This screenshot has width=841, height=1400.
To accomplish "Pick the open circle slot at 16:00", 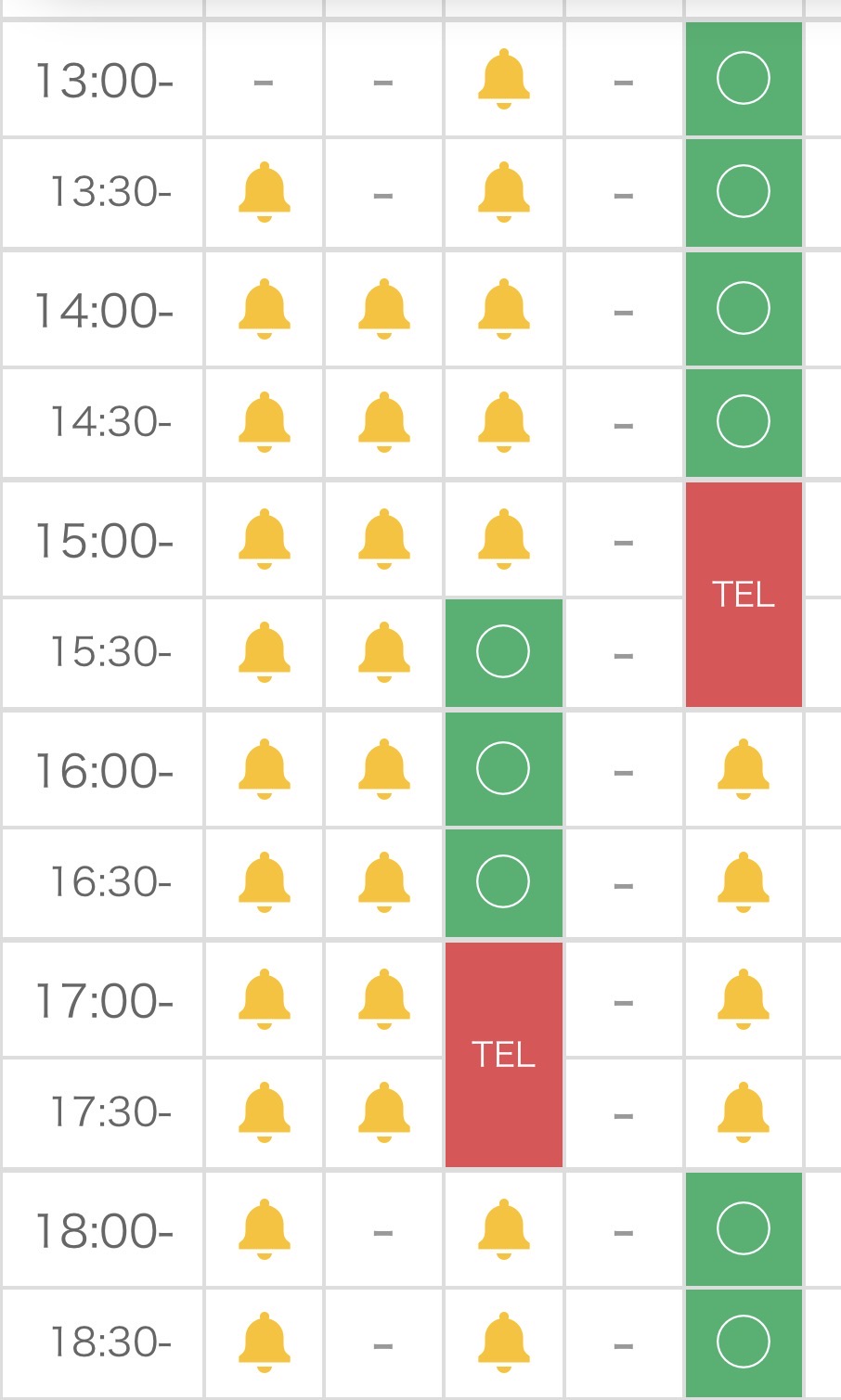I will point(504,768).
